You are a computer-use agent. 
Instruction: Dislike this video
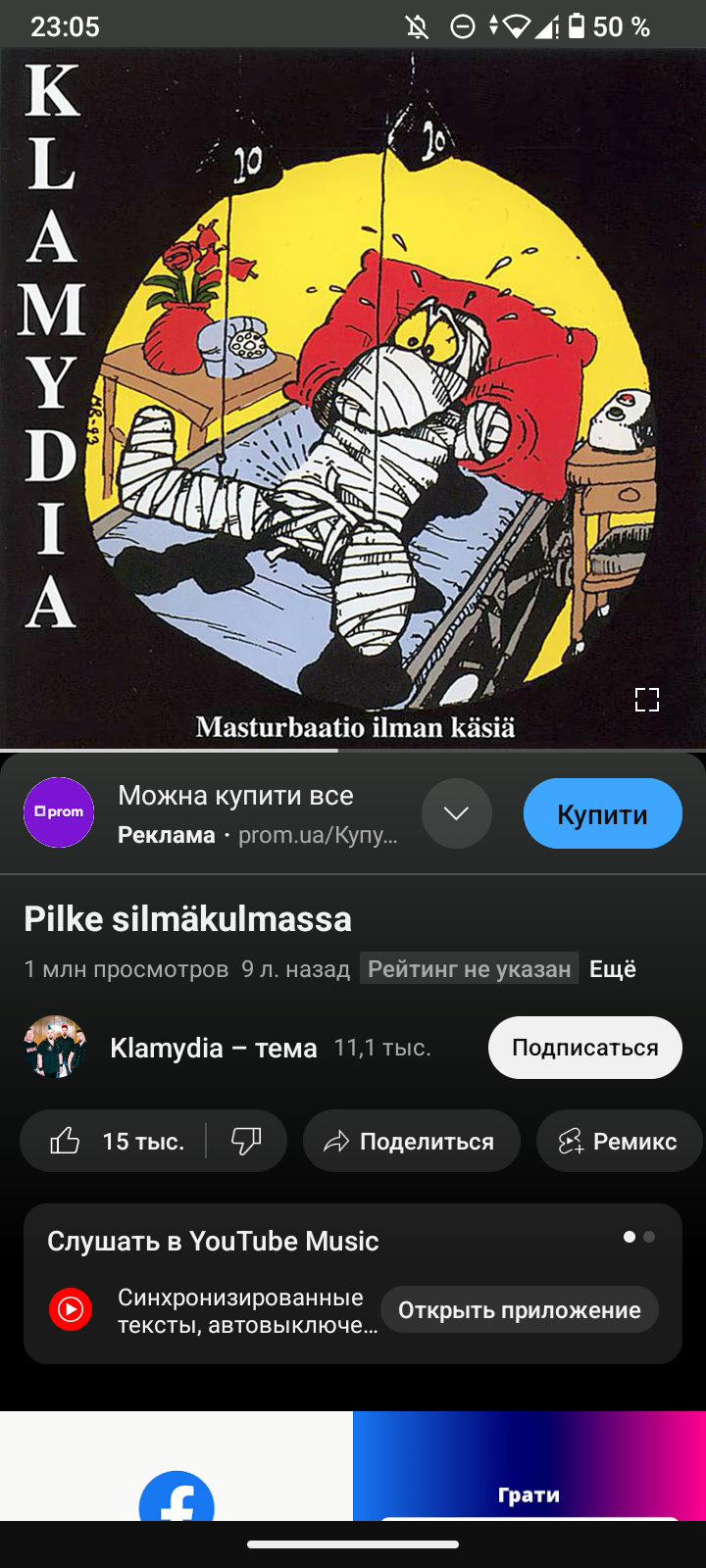coord(246,1141)
